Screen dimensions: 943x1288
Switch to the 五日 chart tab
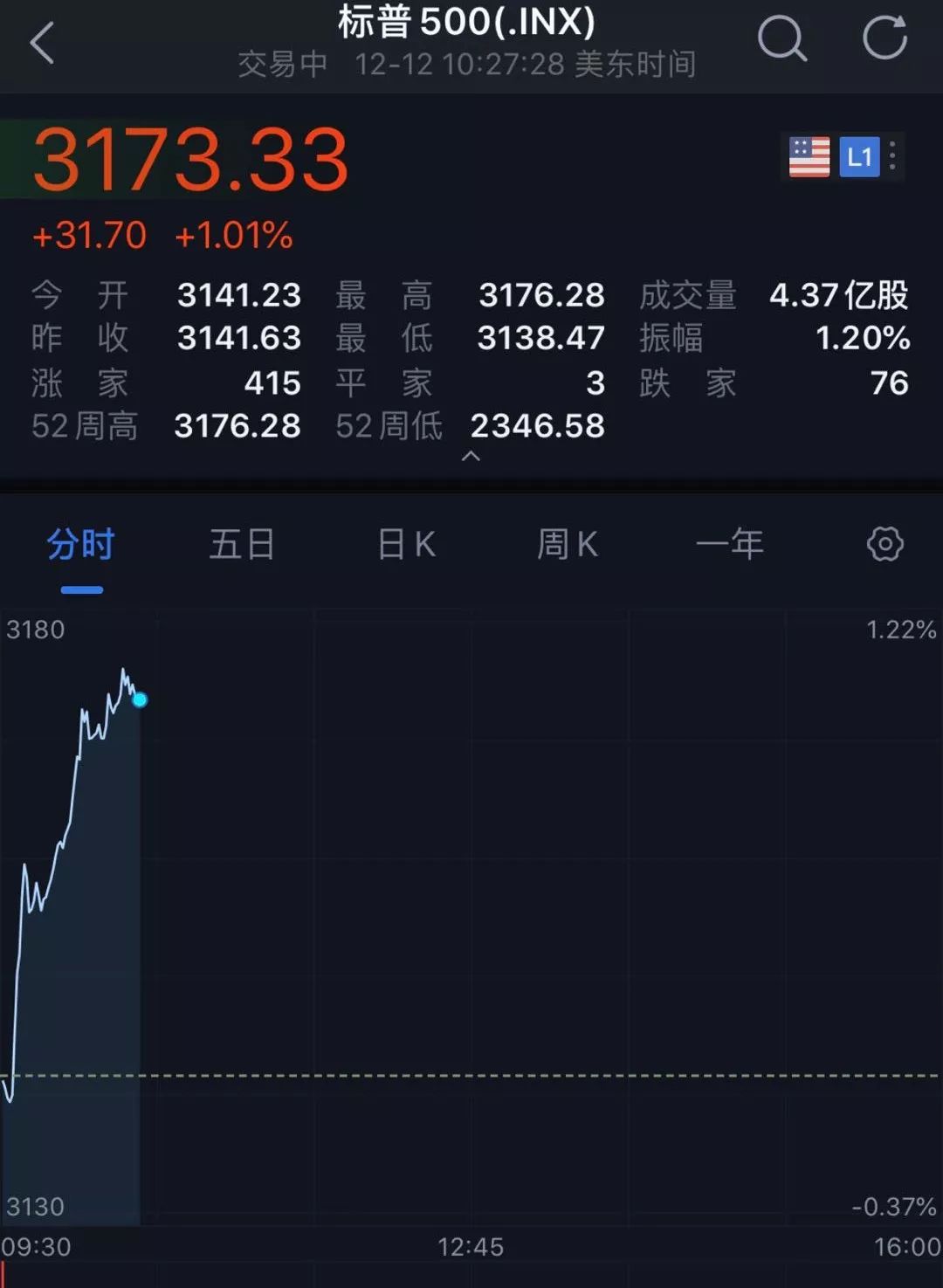tap(242, 545)
